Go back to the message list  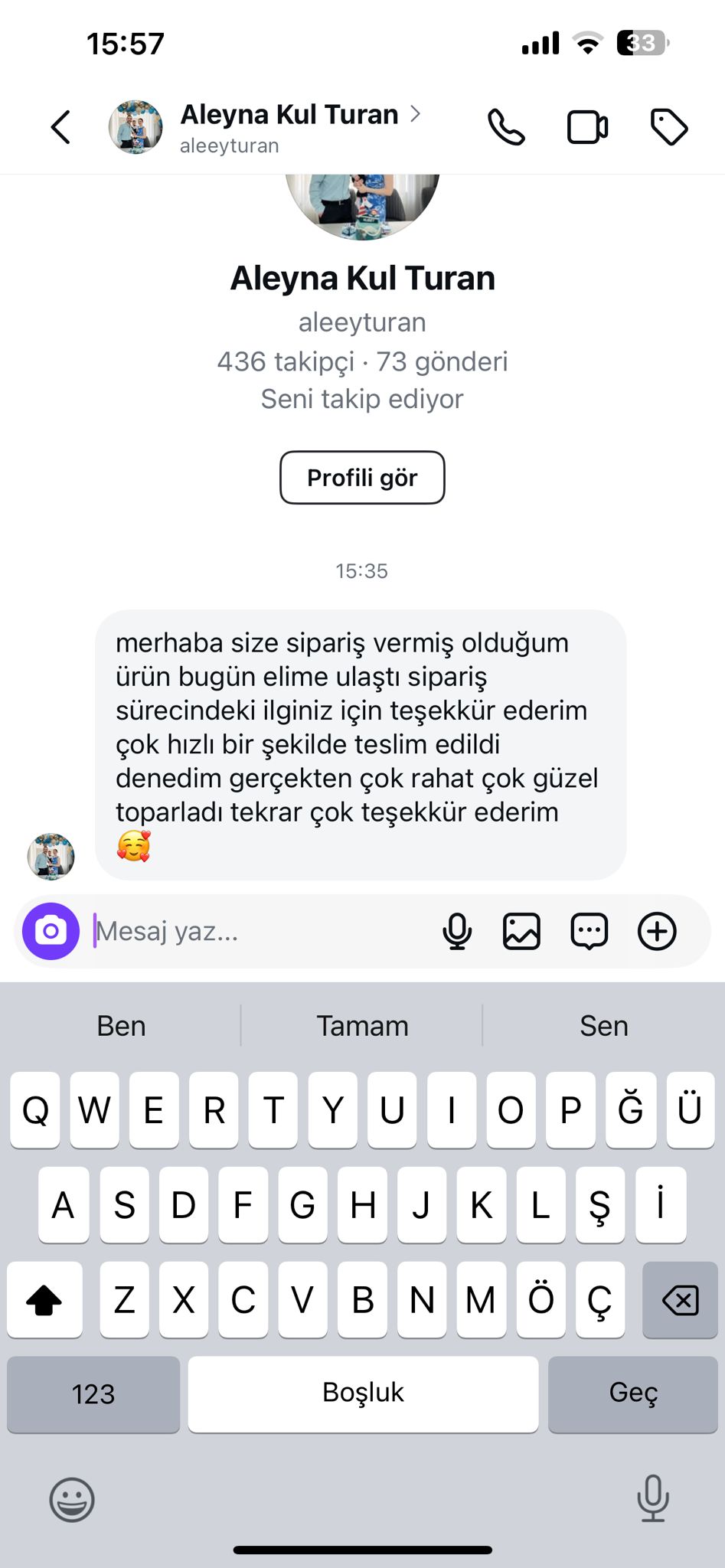(x=61, y=127)
